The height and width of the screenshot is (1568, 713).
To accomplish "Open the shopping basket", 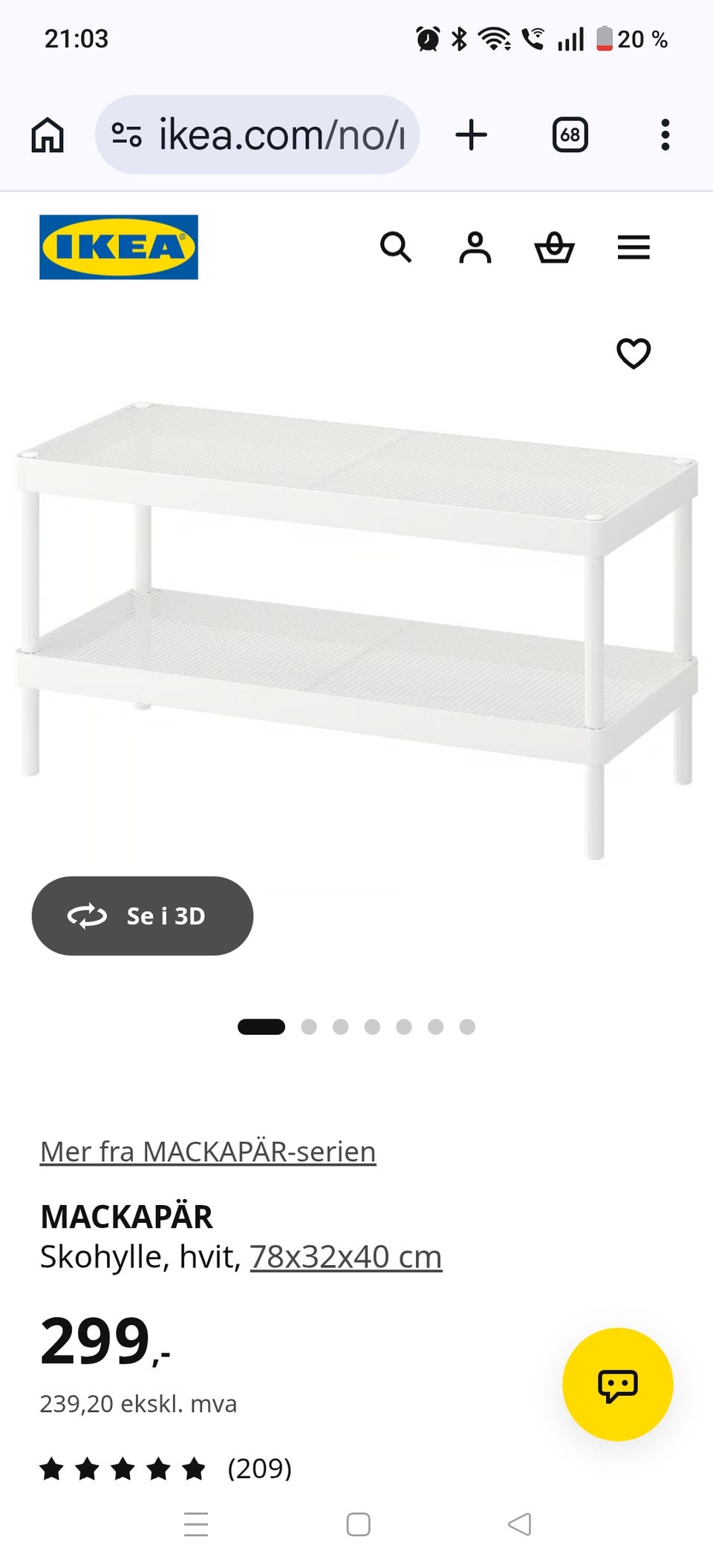I will point(555,247).
